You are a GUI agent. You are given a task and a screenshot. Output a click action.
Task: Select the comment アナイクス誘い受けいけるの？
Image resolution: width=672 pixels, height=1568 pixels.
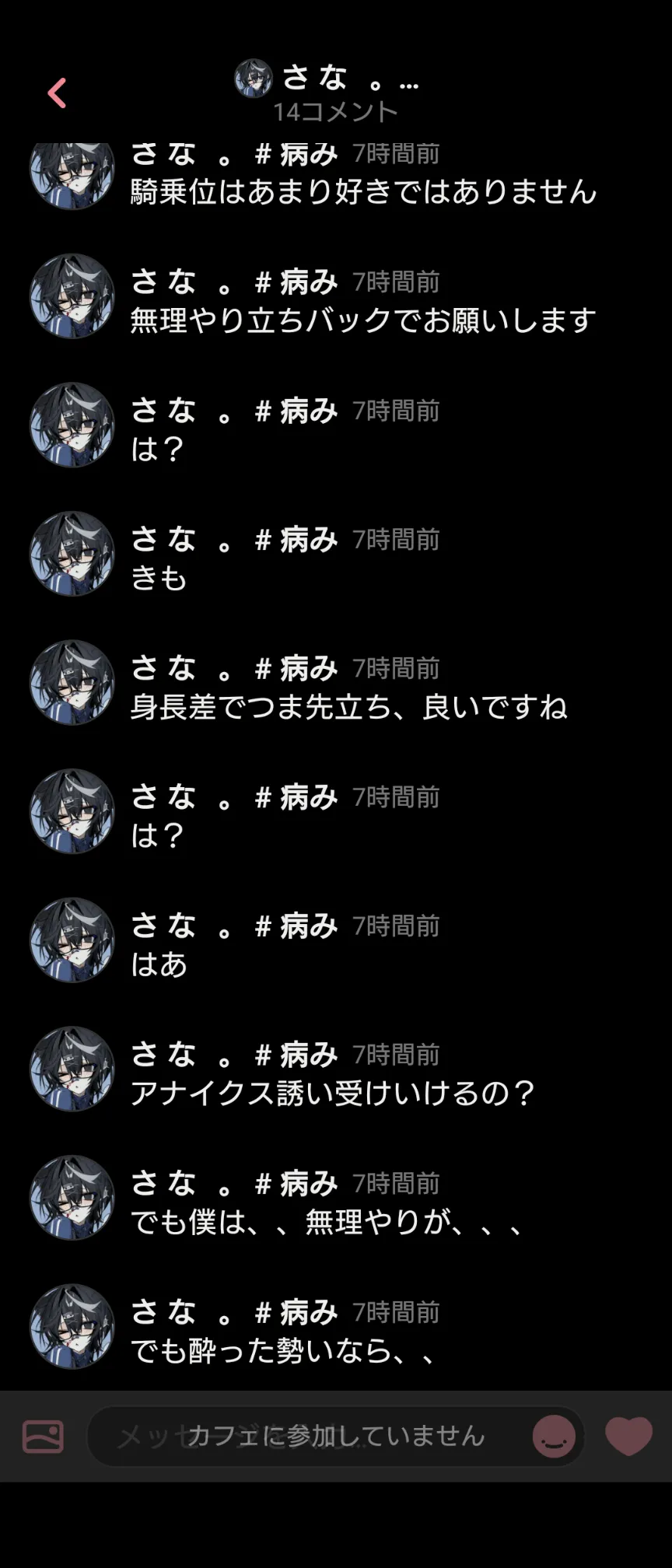click(334, 1094)
